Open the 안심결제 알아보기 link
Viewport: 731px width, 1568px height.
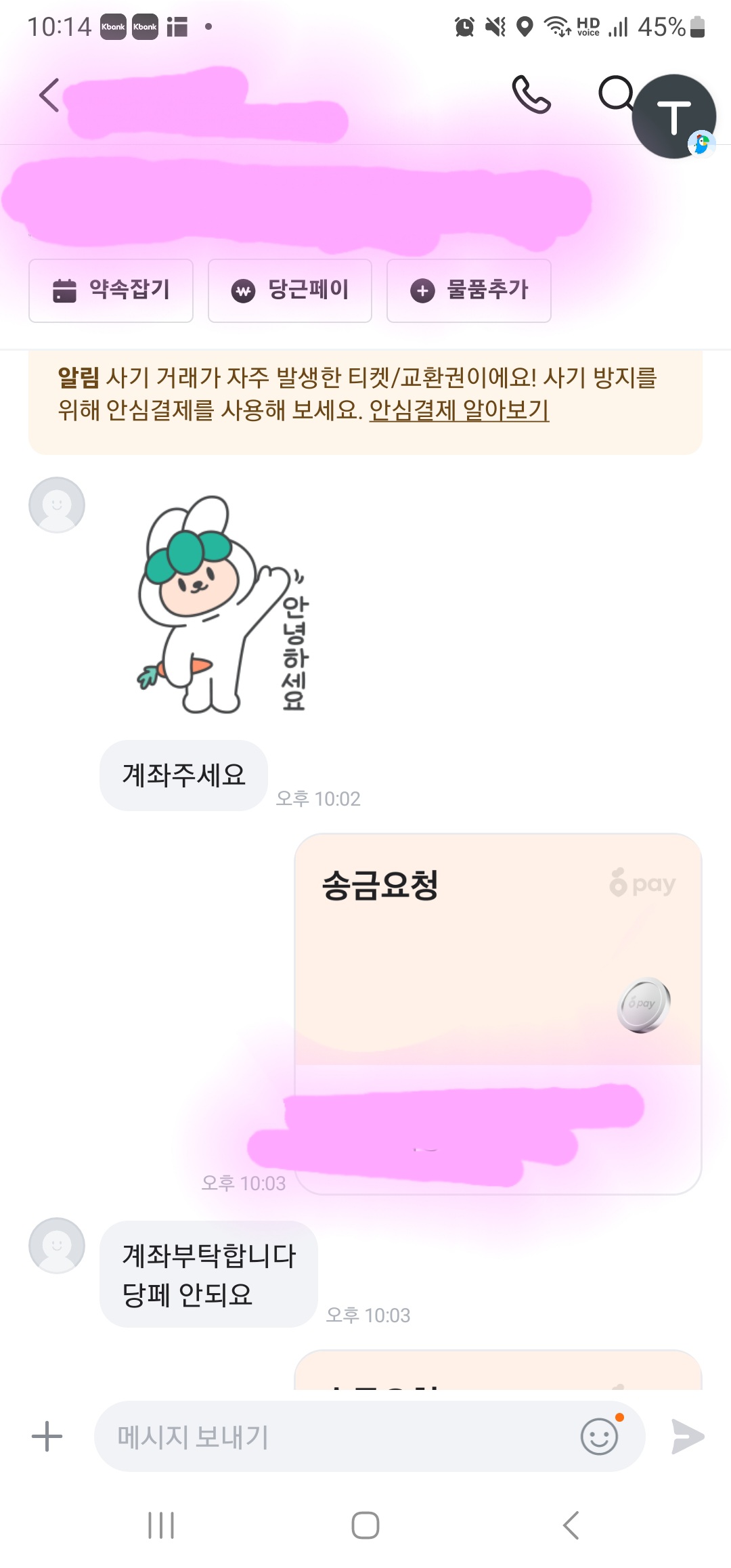459,410
